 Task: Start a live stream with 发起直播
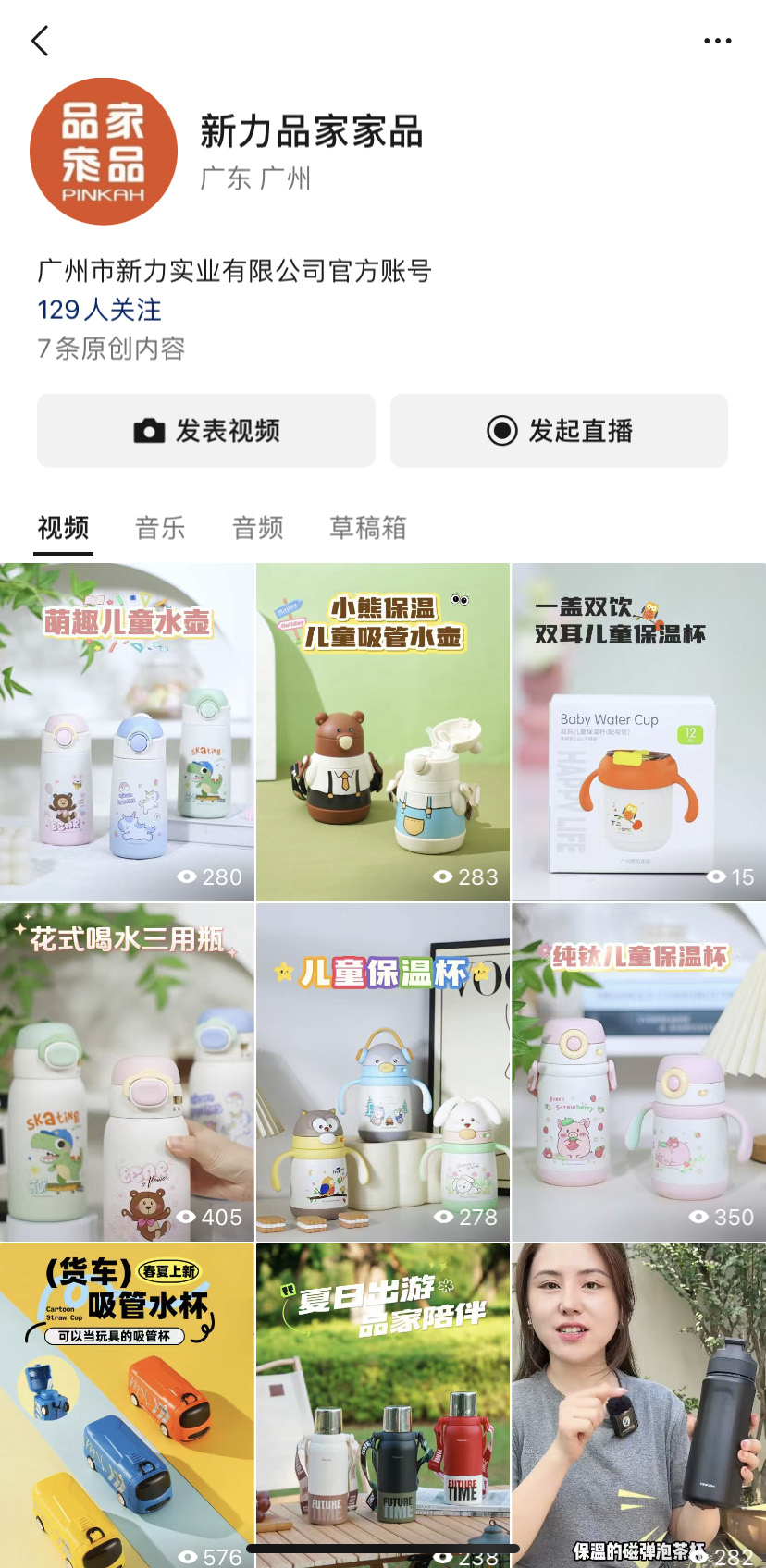(559, 431)
